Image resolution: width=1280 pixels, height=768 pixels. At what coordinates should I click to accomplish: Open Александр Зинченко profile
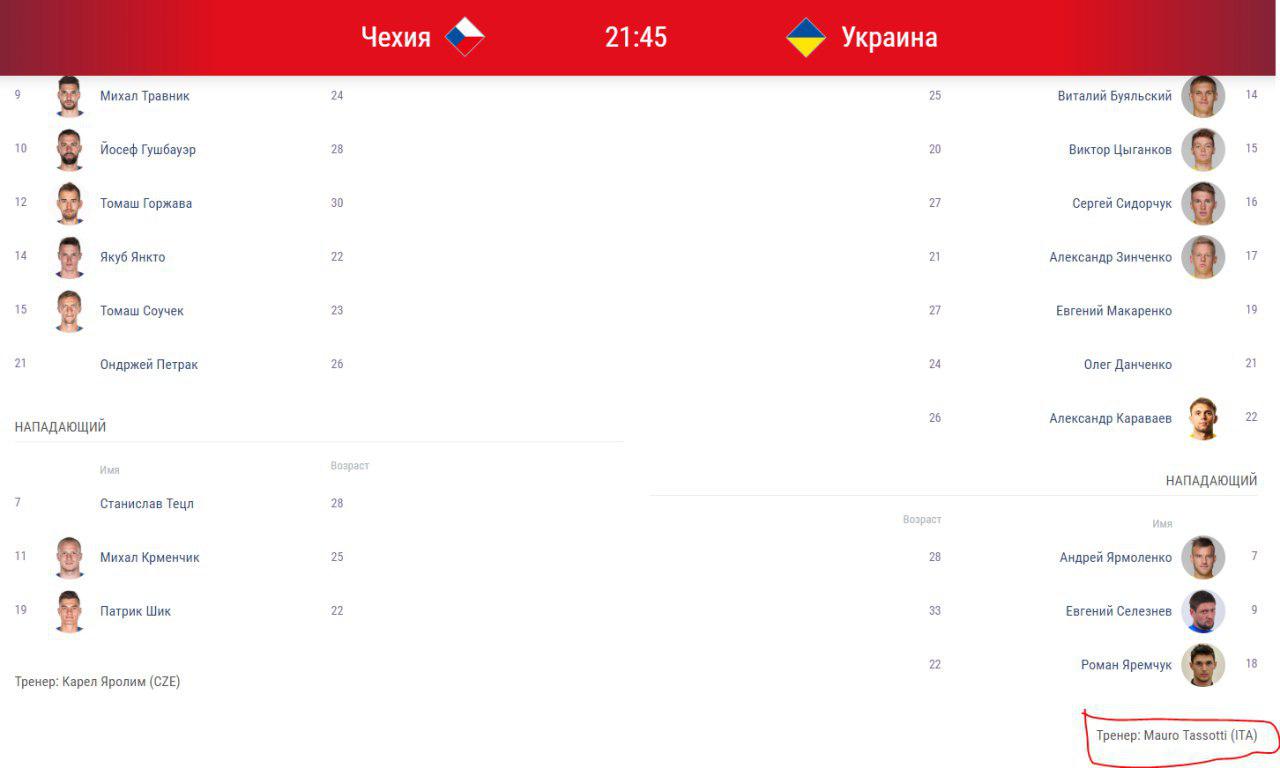(x=1110, y=257)
